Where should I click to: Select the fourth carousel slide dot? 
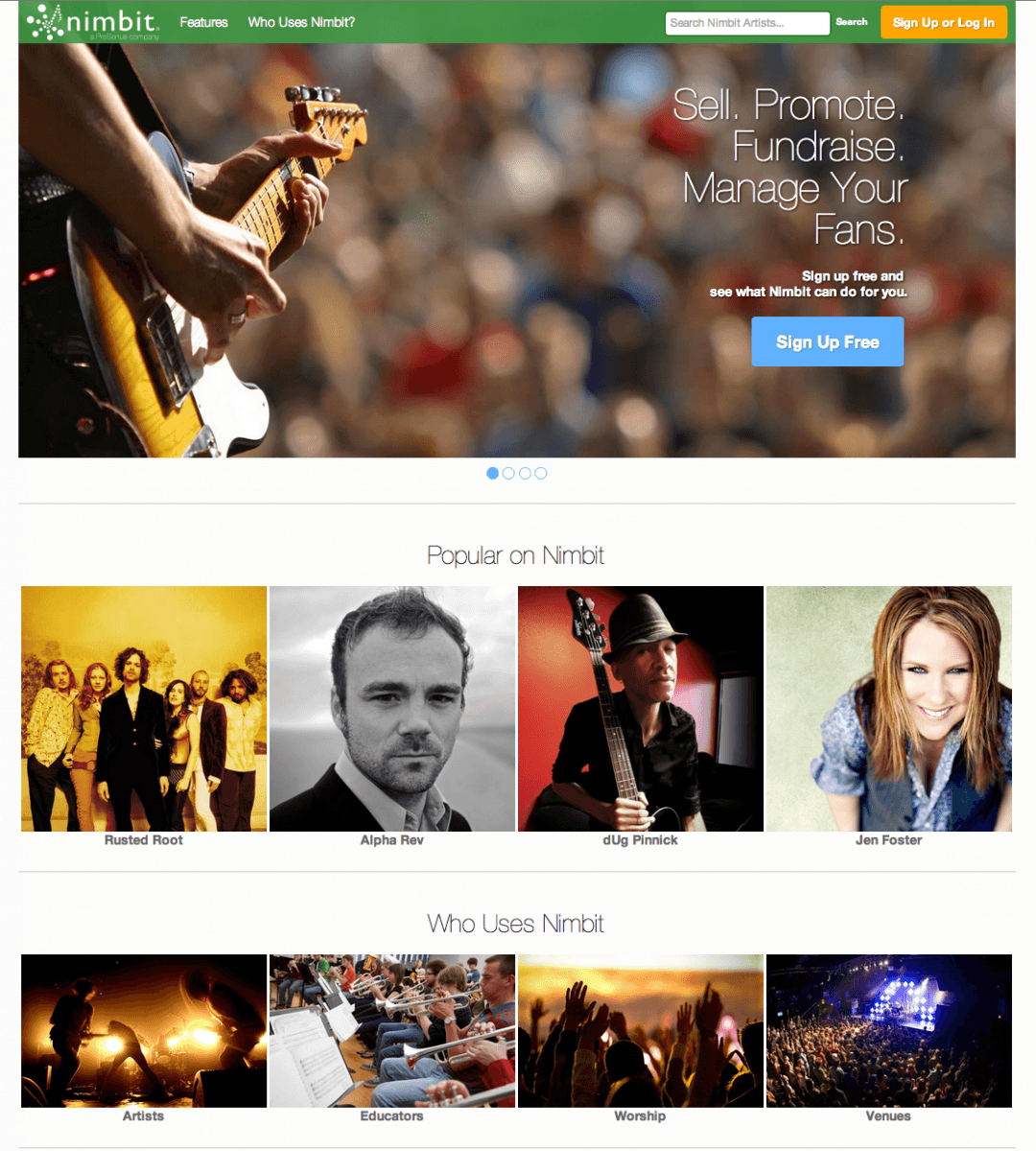click(540, 473)
